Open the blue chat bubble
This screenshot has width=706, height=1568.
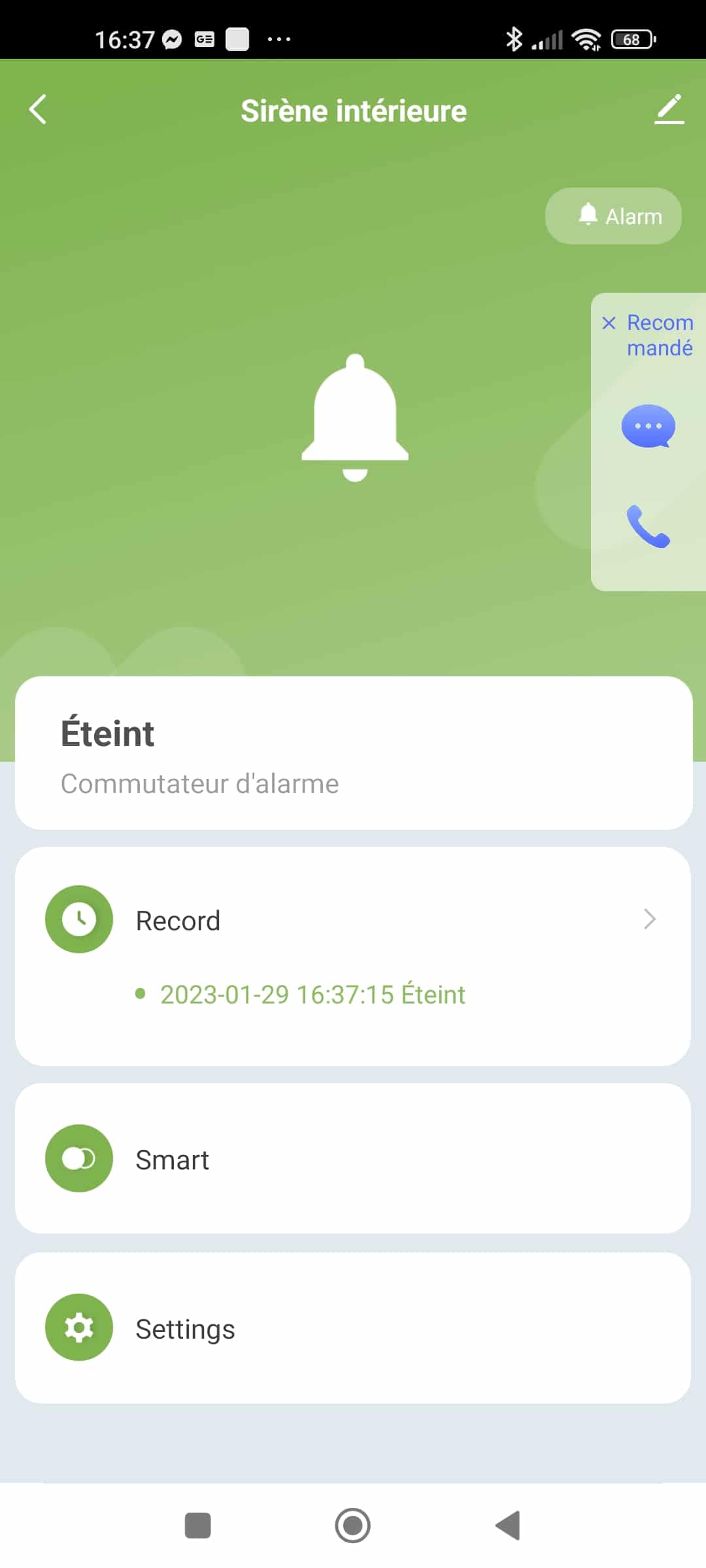click(648, 426)
